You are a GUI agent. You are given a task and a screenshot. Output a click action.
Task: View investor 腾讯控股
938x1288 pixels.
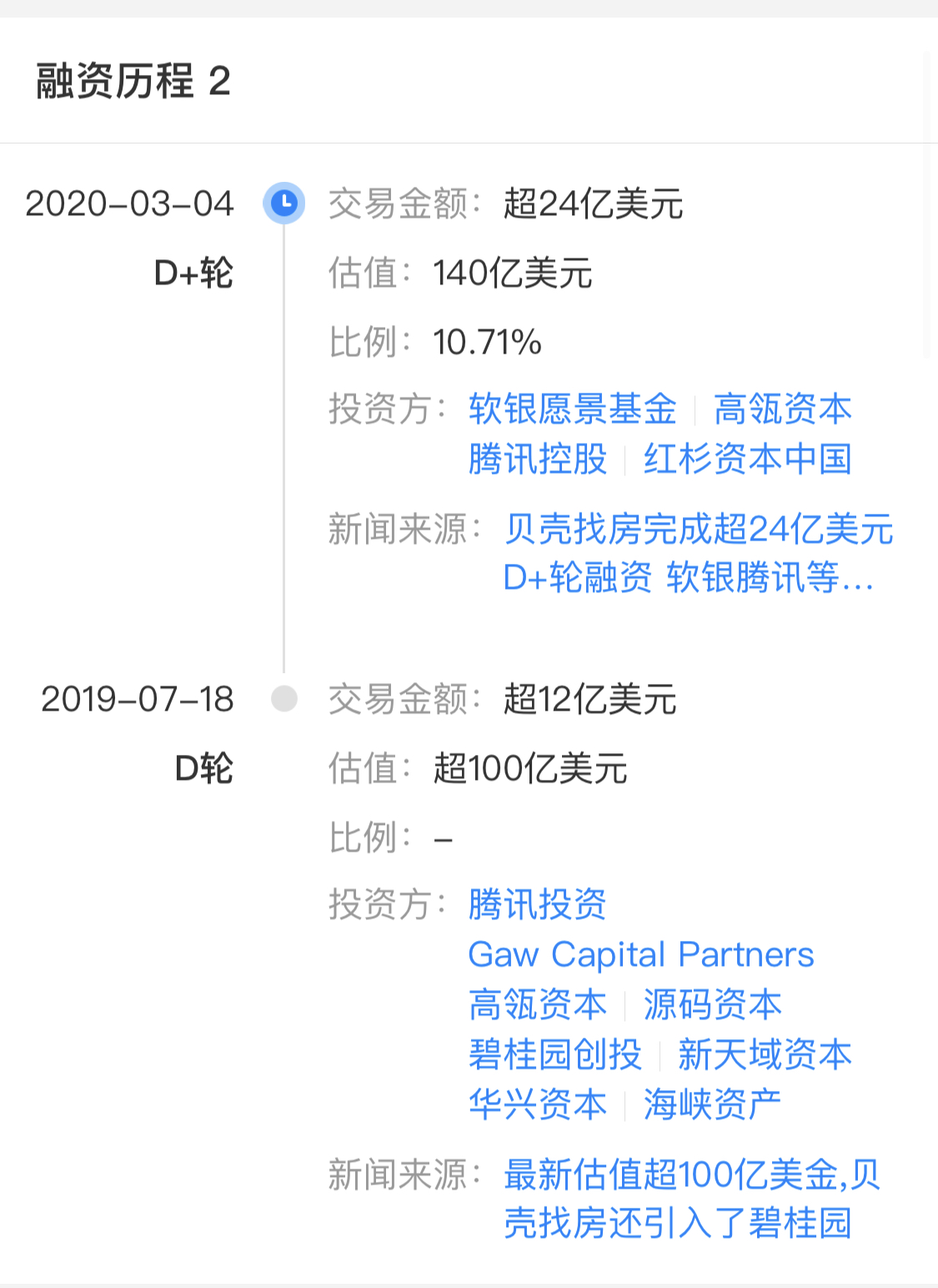click(x=537, y=460)
